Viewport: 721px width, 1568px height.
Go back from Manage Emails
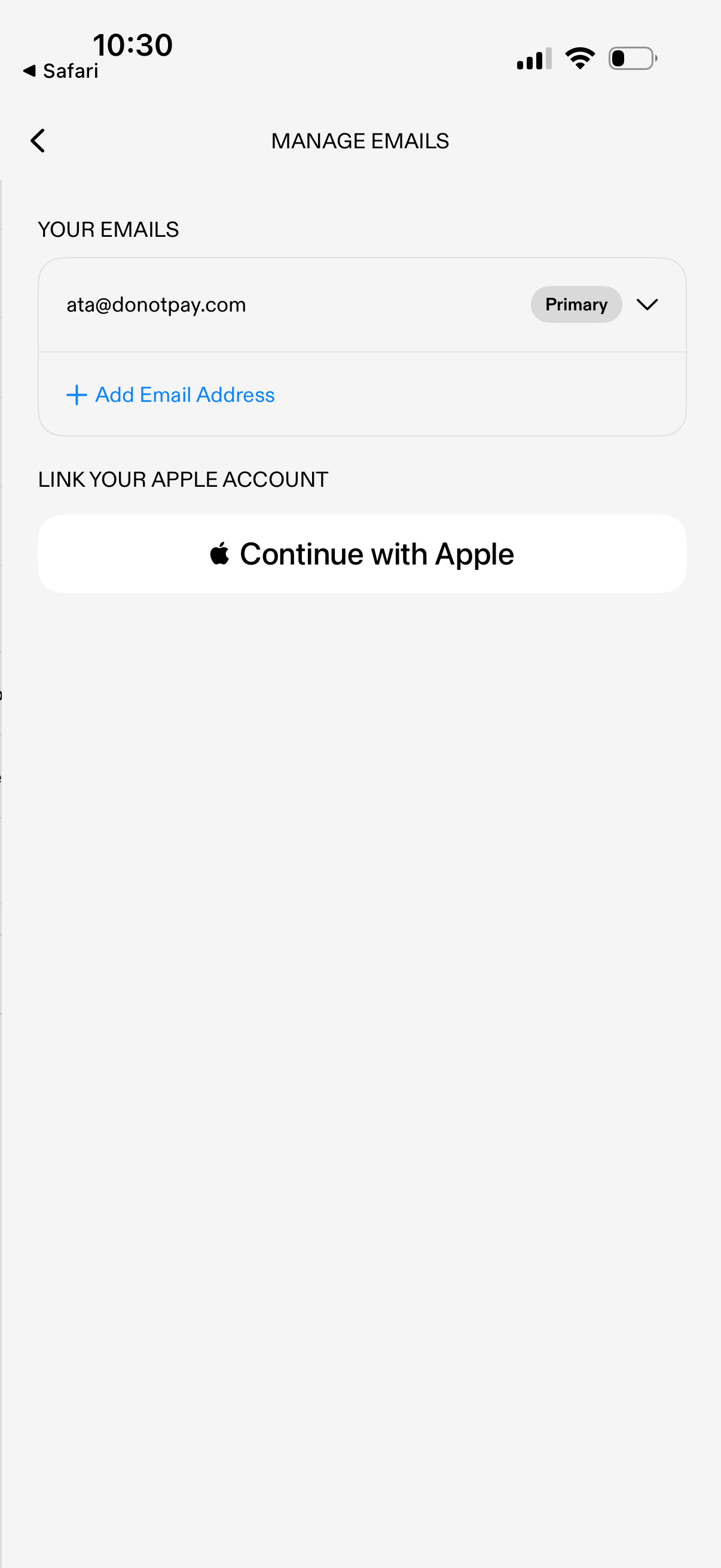38,141
